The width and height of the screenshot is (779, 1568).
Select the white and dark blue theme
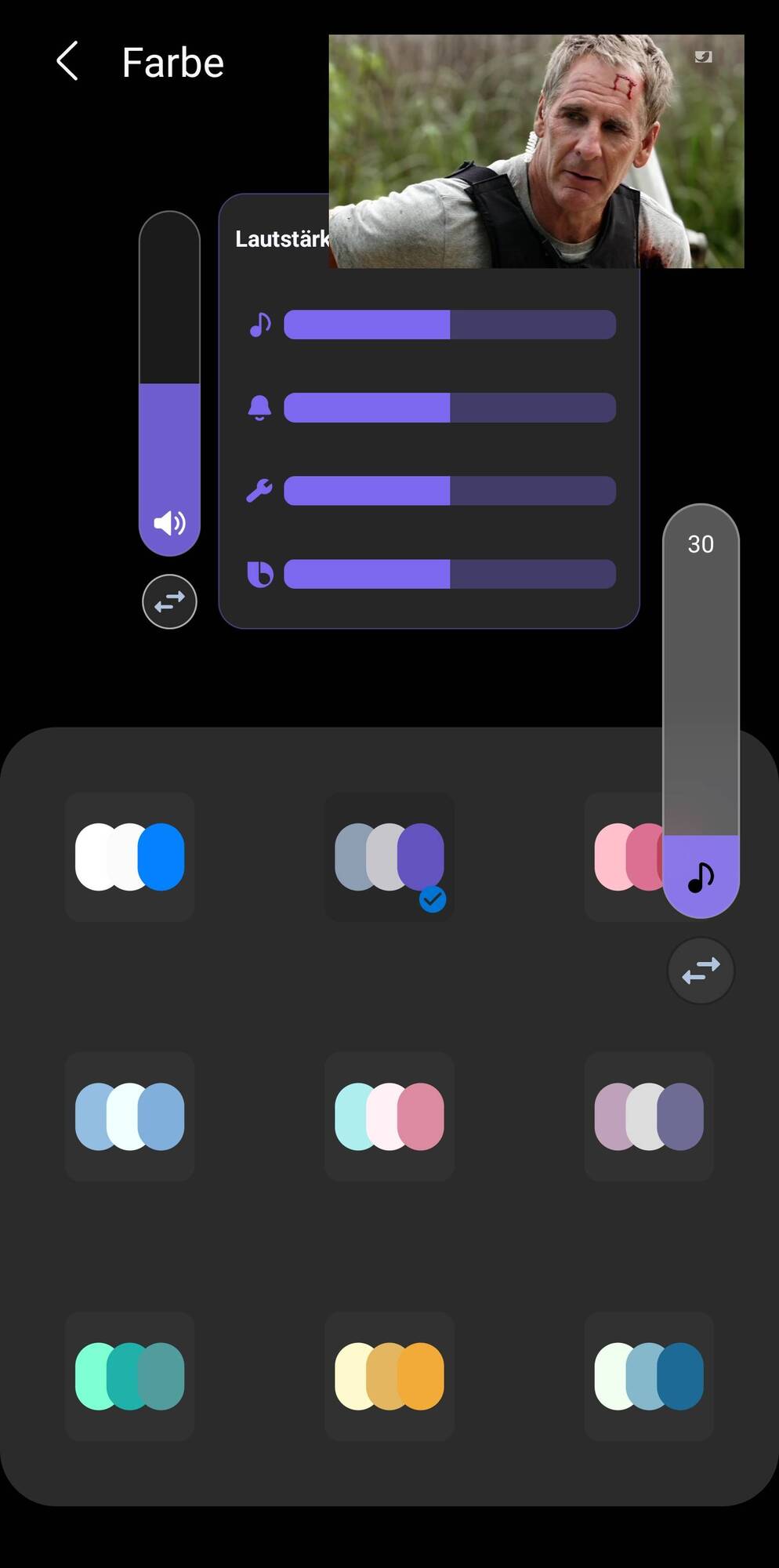point(649,1377)
